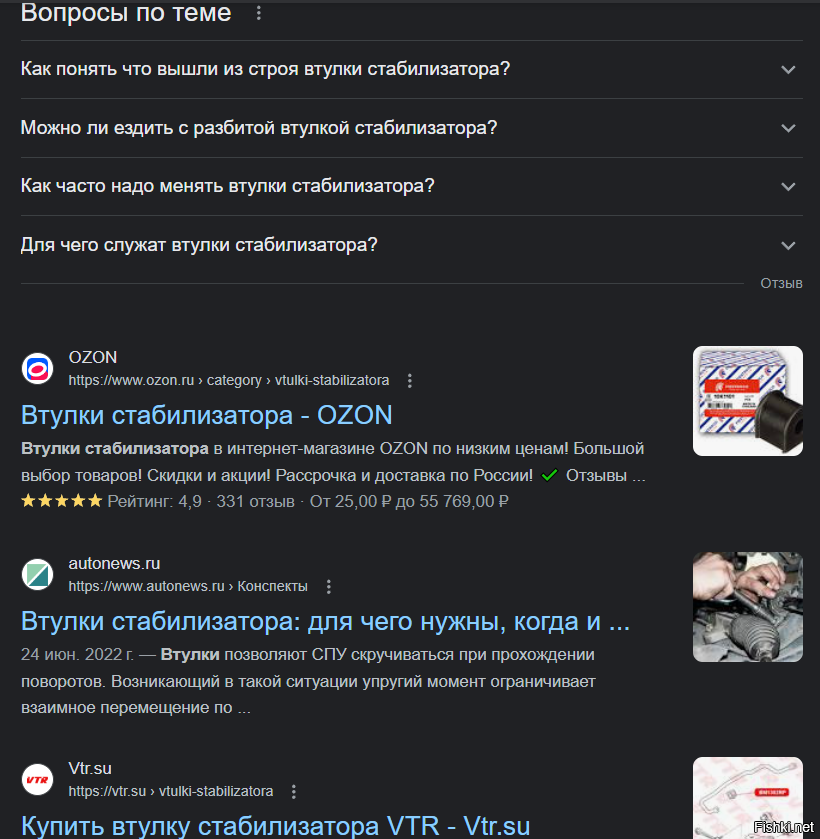The height and width of the screenshot is (839, 820).
Task: Open «Купить втулку стабилизатора VTR - Vtr.su»
Action: pyautogui.click(x=275, y=826)
